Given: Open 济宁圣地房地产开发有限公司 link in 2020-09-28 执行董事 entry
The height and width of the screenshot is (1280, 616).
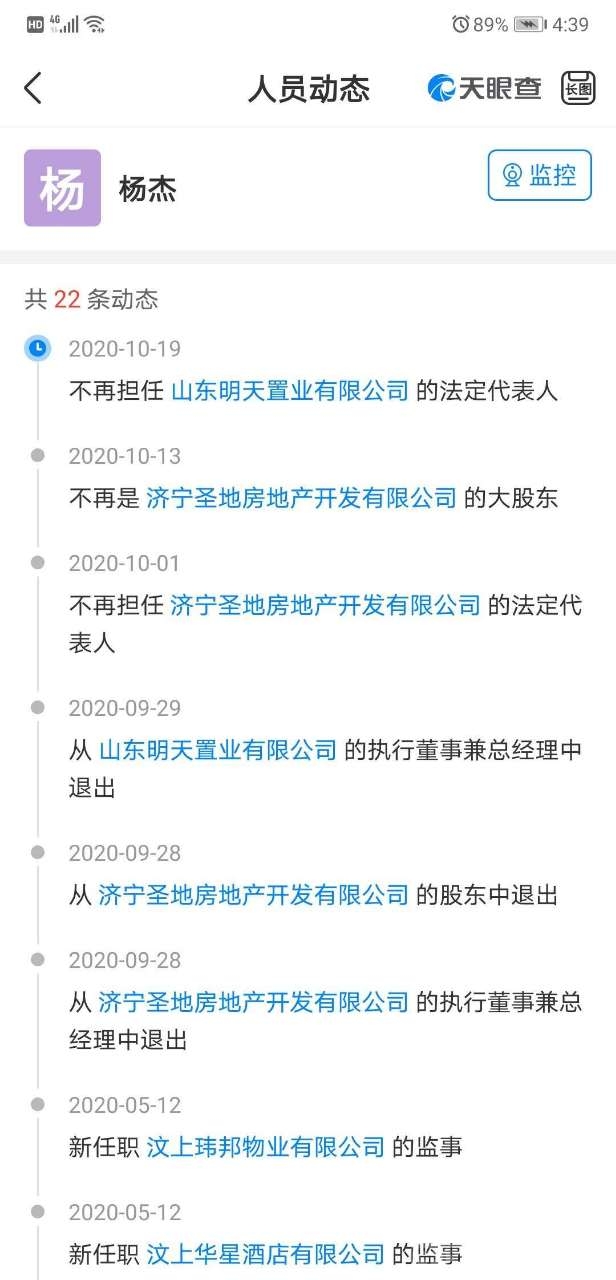Looking at the screenshot, I should coord(253,1002).
